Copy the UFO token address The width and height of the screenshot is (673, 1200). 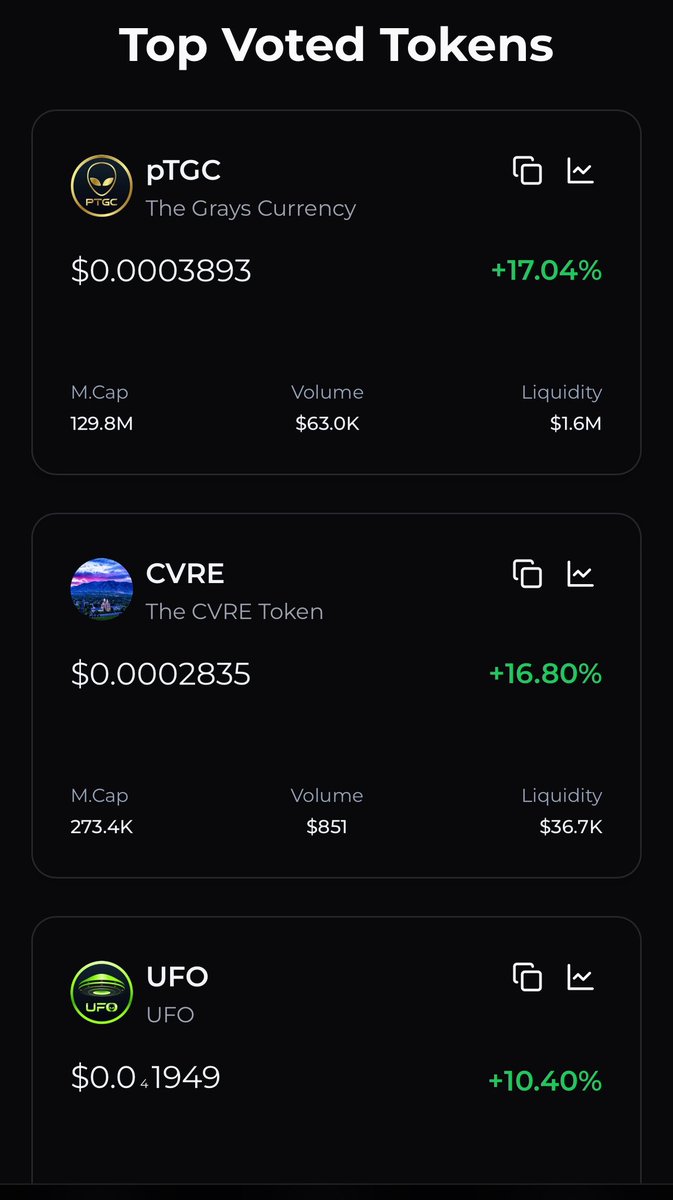click(x=527, y=976)
